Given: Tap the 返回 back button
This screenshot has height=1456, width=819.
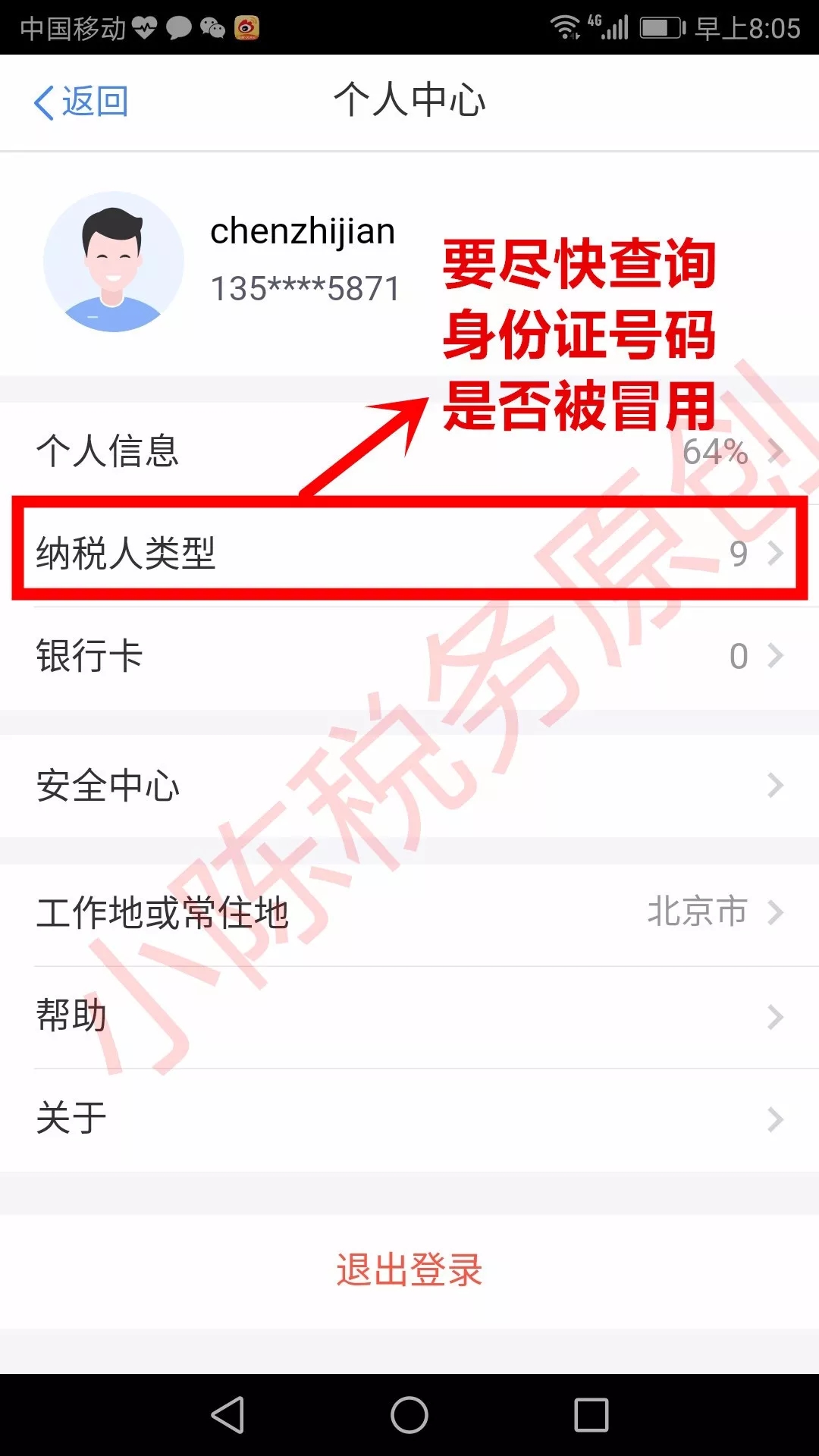Looking at the screenshot, I should tap(81, 102).
